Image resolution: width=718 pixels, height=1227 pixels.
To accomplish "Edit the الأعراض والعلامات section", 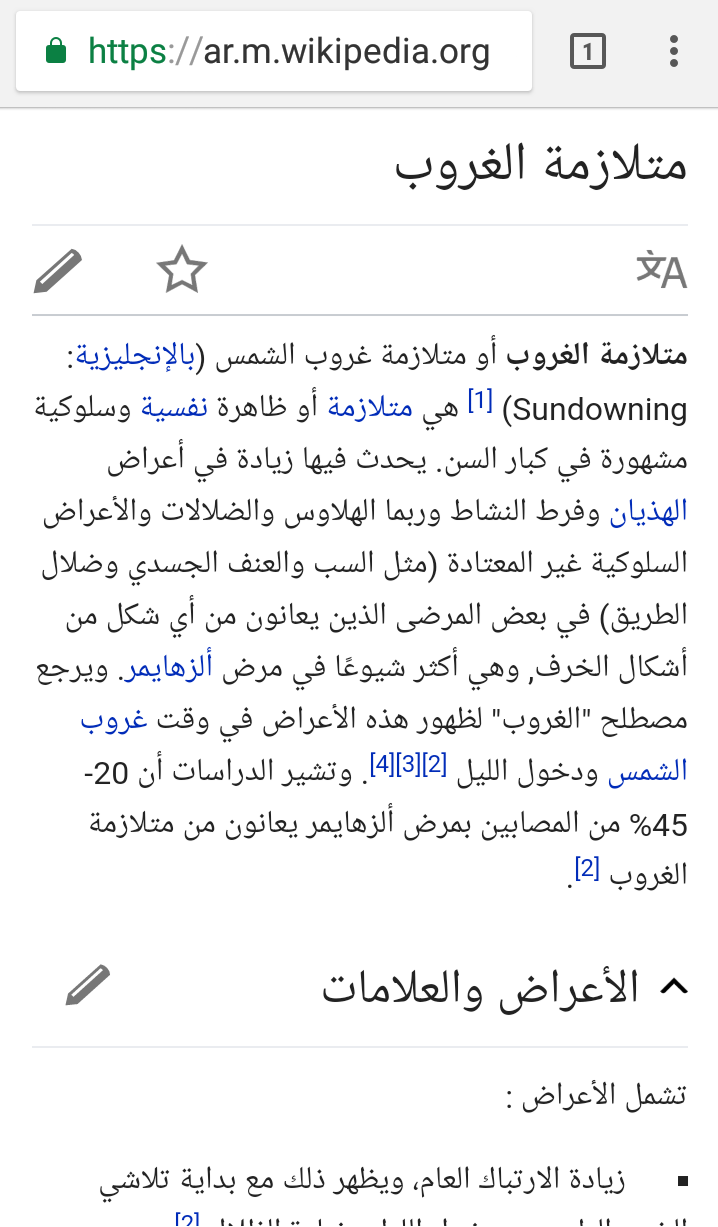I will click(x=88, y=985).
